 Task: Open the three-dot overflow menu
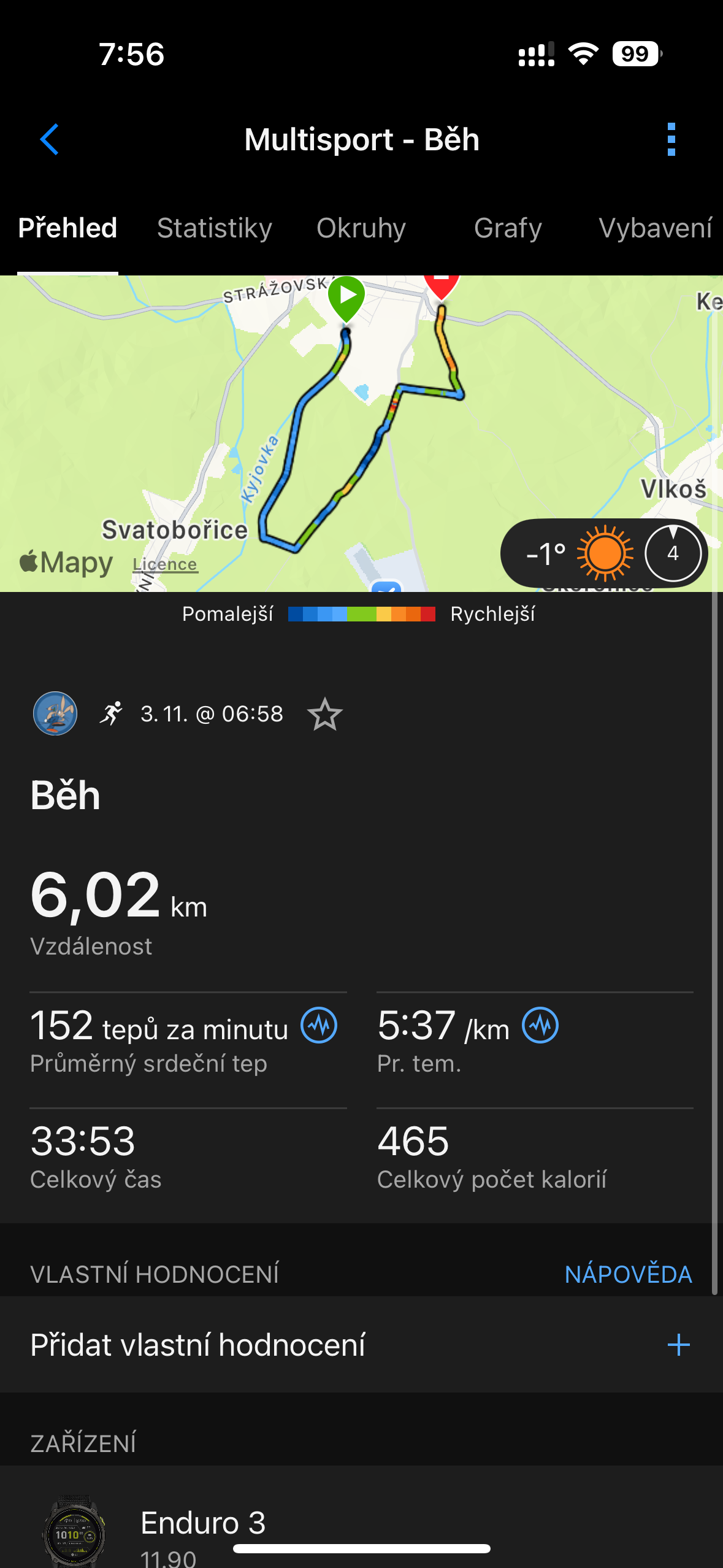click(x=671, y=139)
